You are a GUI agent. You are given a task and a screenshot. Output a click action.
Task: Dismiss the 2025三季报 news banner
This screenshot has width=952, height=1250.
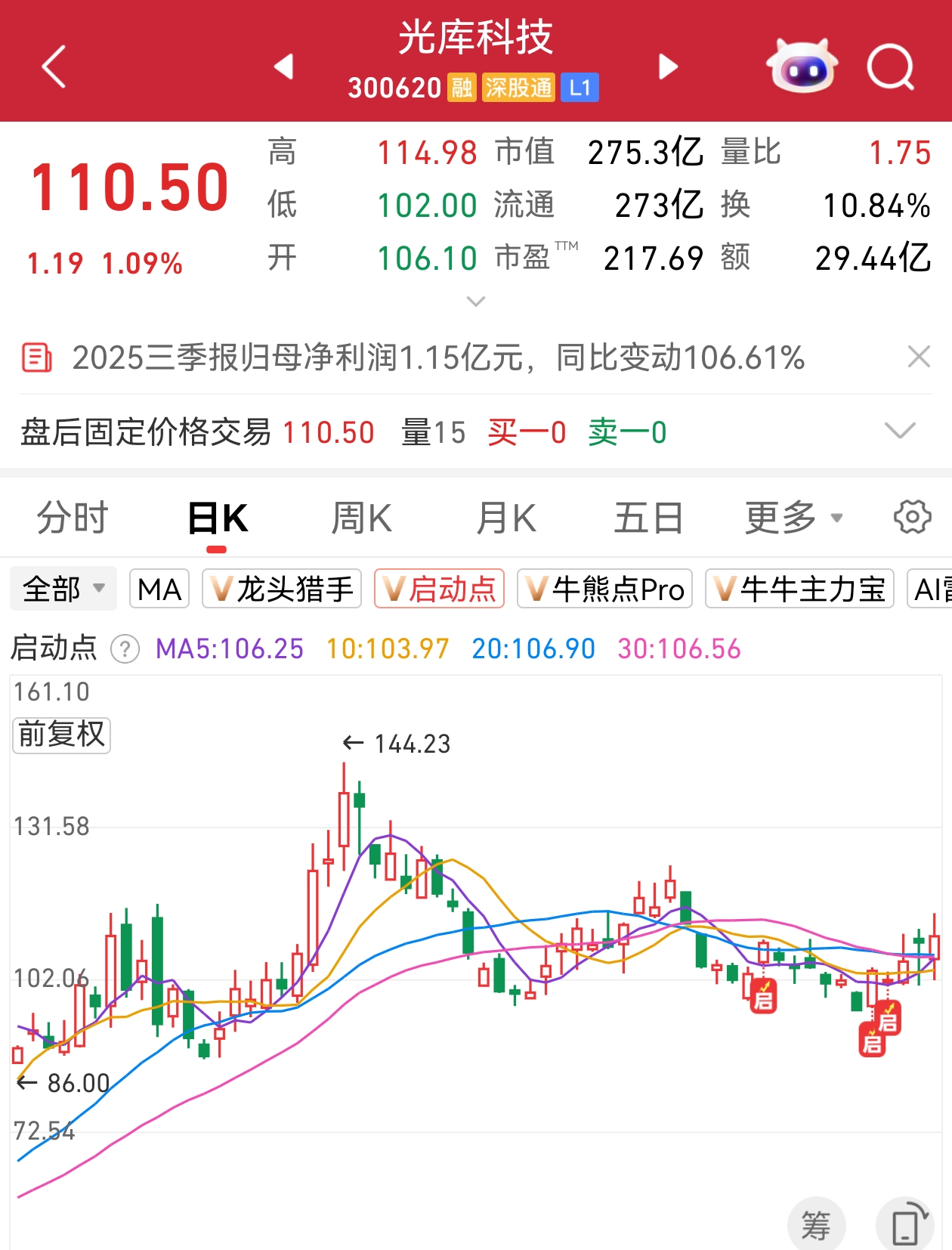tap(919, 357)
